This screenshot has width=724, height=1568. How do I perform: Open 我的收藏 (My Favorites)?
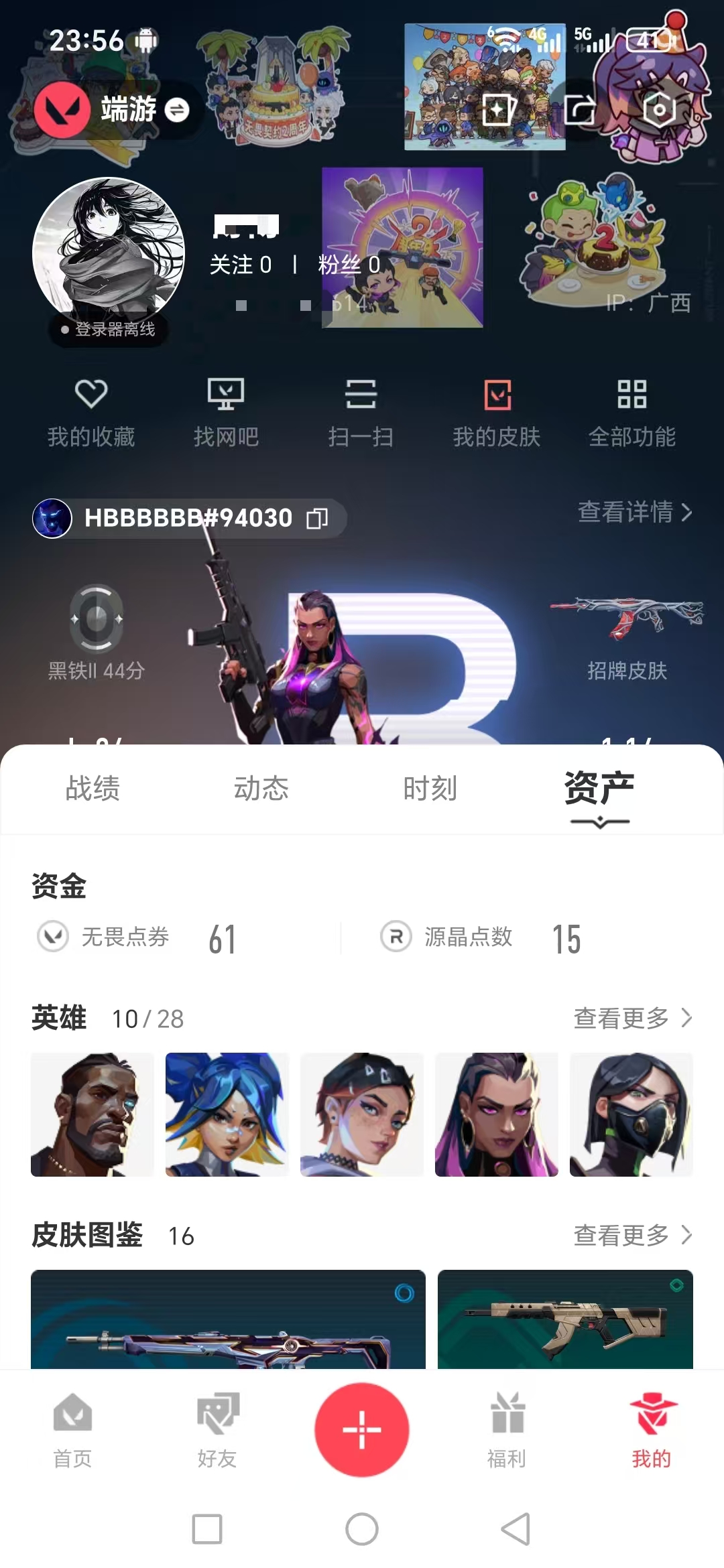(91, 412)
